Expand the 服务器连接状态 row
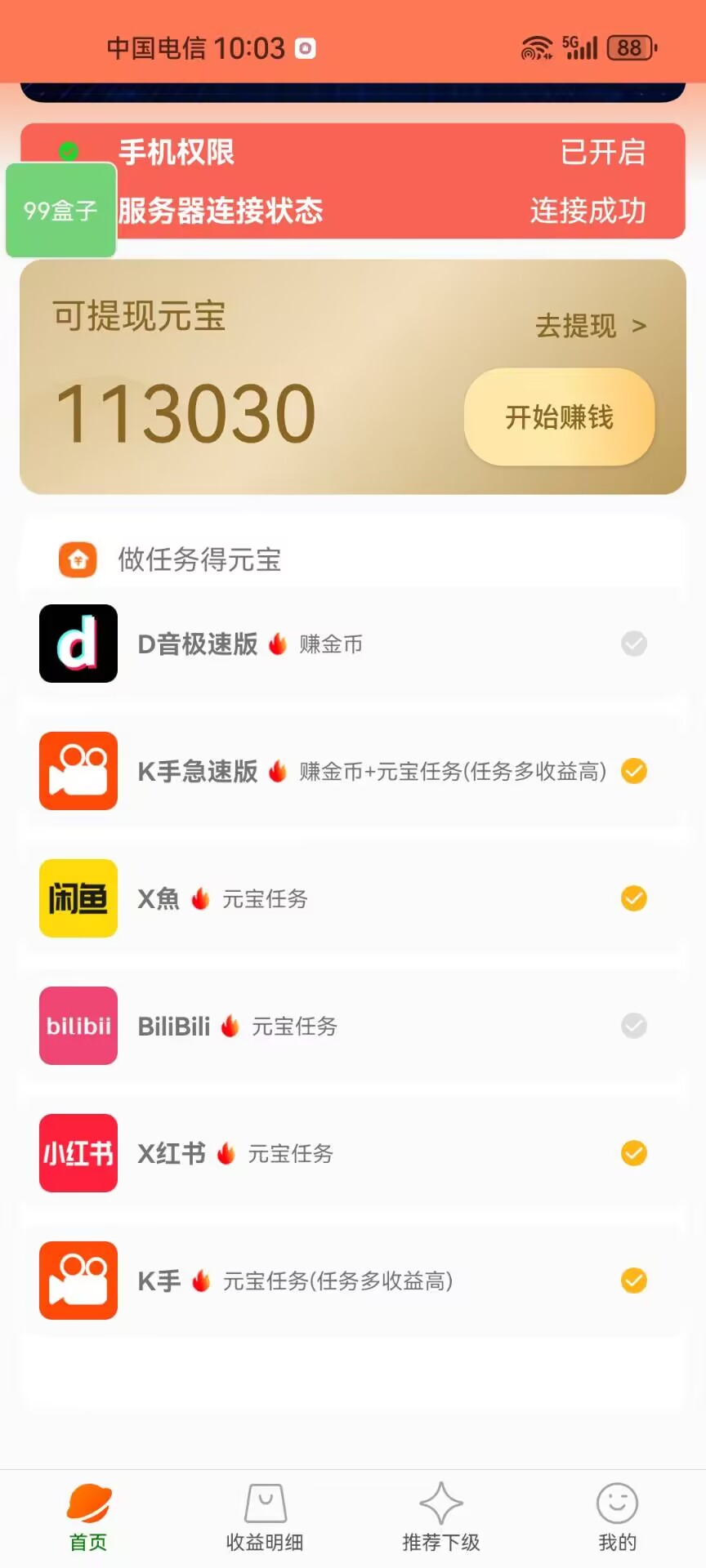The width and height of the screenshot is (706, 1568). [x=353, y=212]
